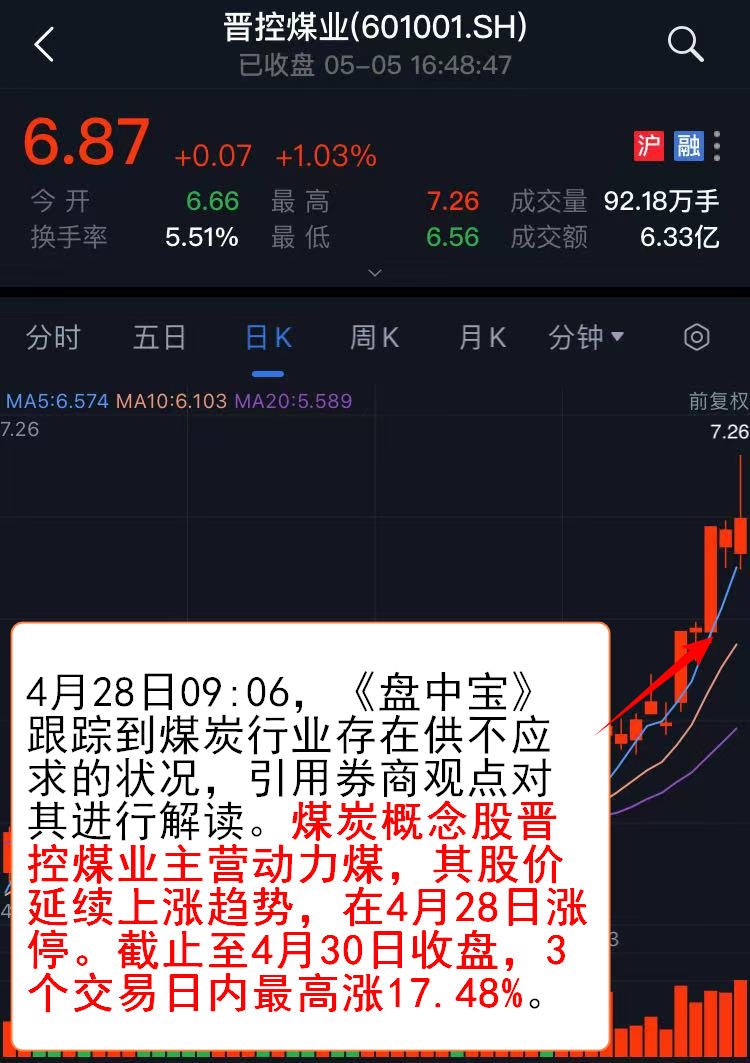Open the 分钟 interval dropdown
Image resolution: width=750 pixels, height=1063 pixels.
point(586,338)
